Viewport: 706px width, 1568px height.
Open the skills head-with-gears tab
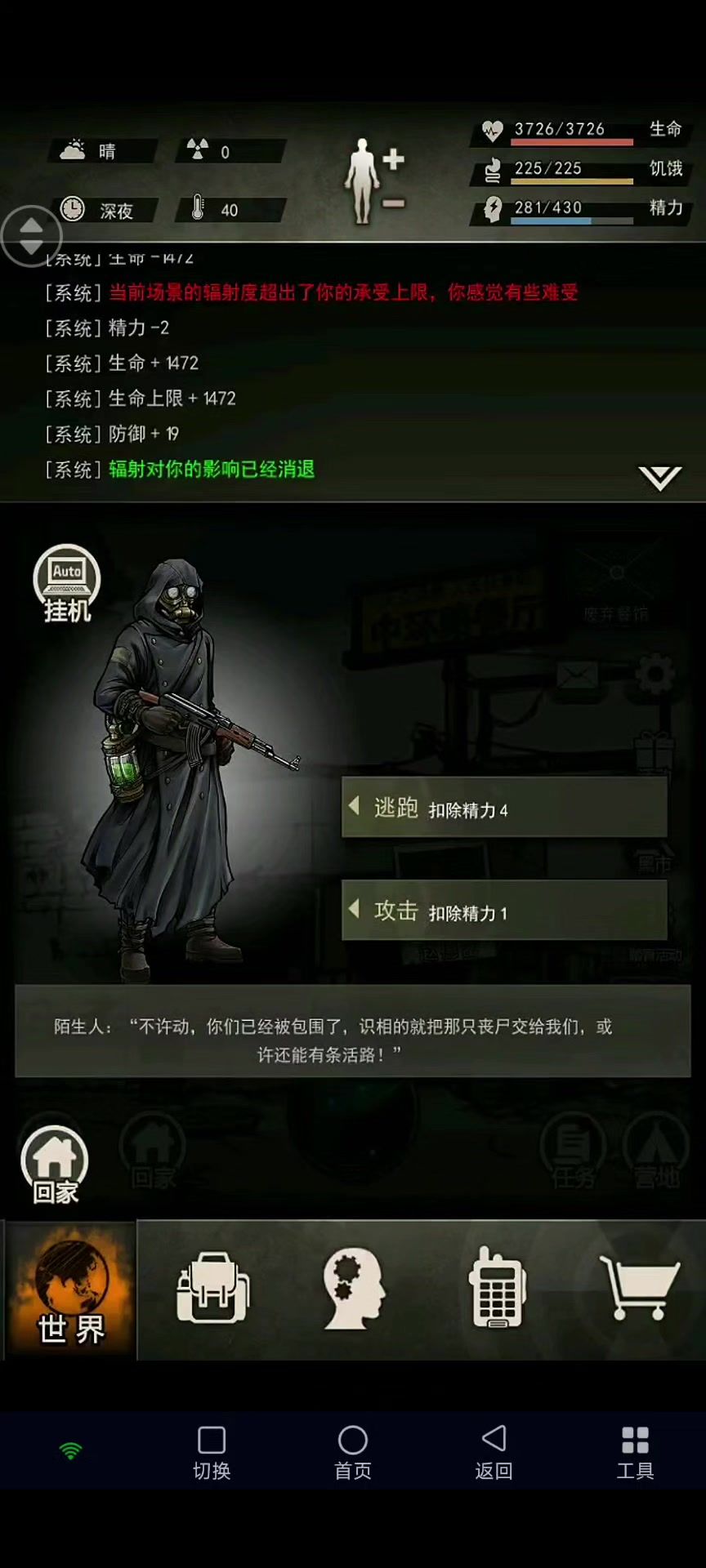point(353,1289)
